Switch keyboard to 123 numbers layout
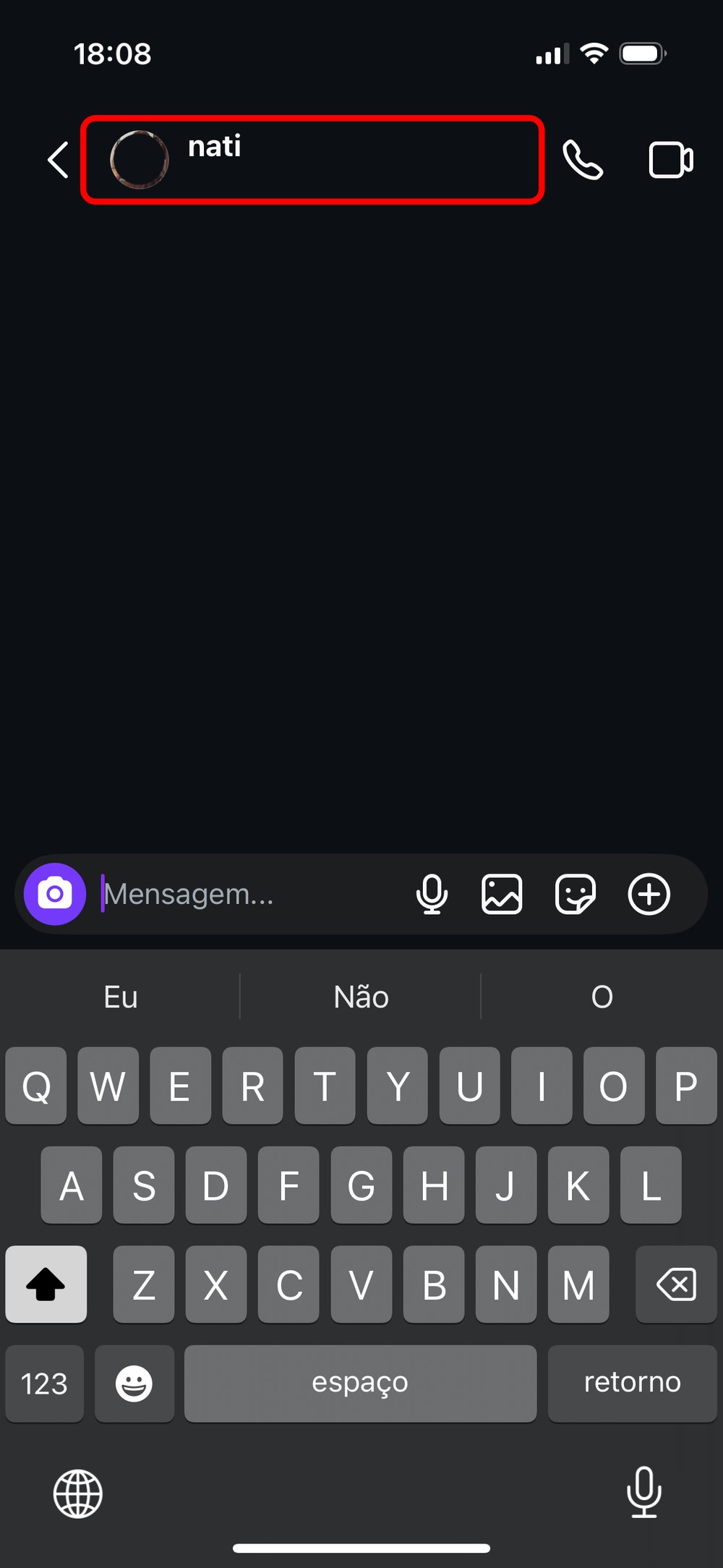Viewport: 723px width, 1568px height. (x=44, y=1384)
